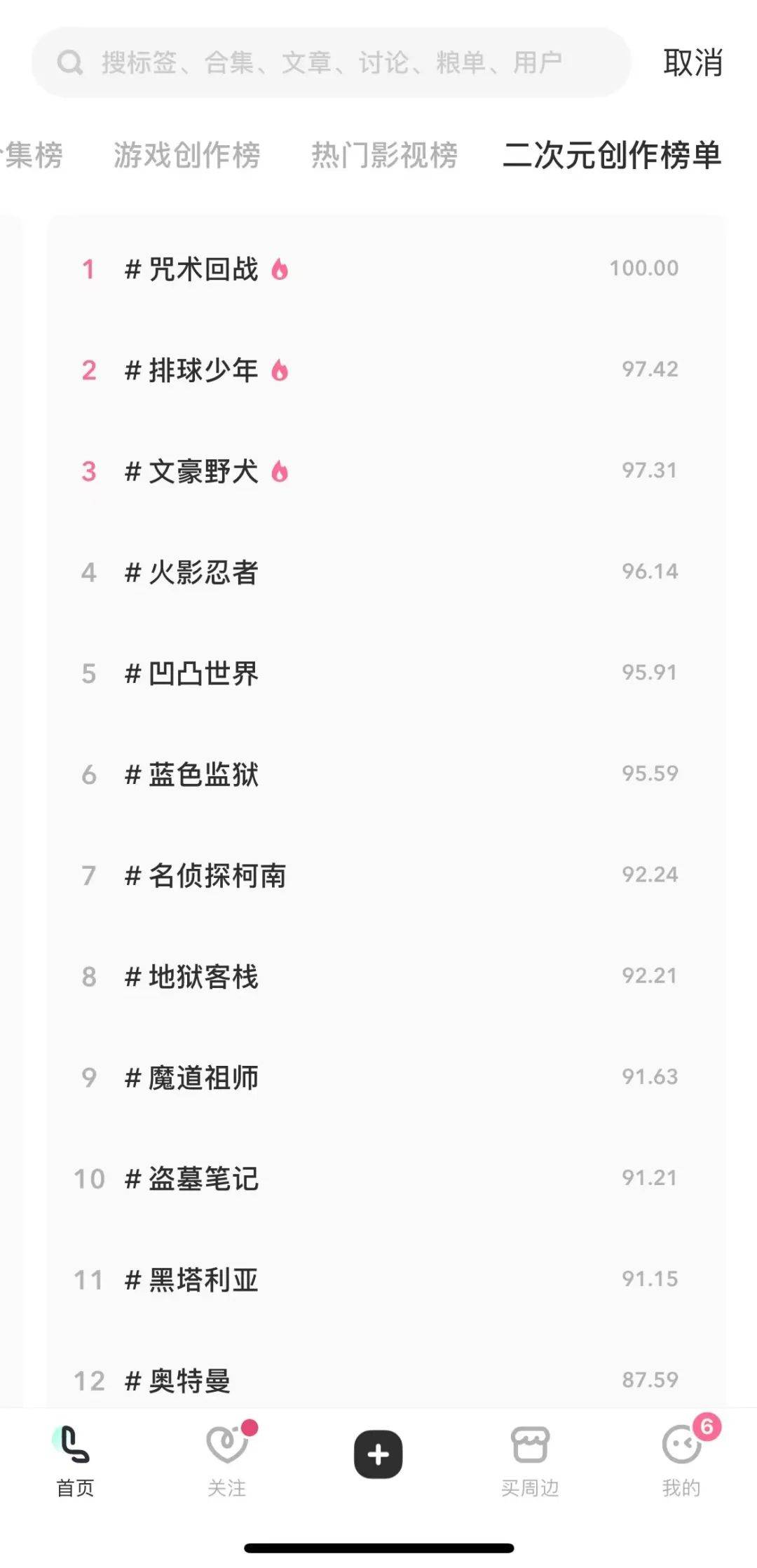Switch to the 热门影视榜 tab

pos(384,155)
